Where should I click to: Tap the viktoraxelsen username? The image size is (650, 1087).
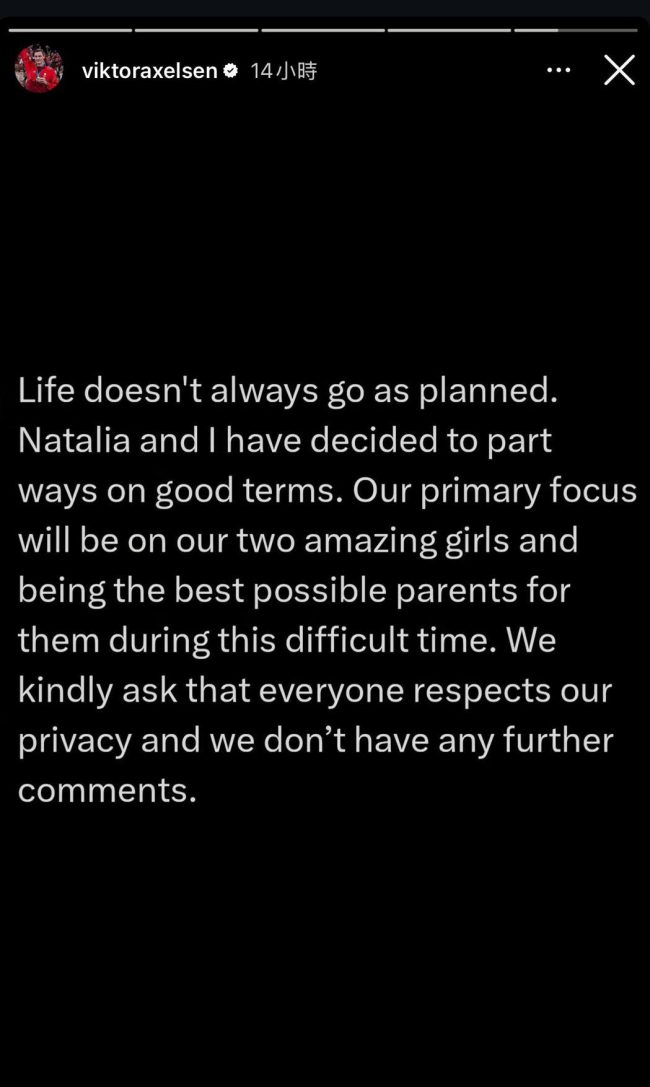pos(149,71)
